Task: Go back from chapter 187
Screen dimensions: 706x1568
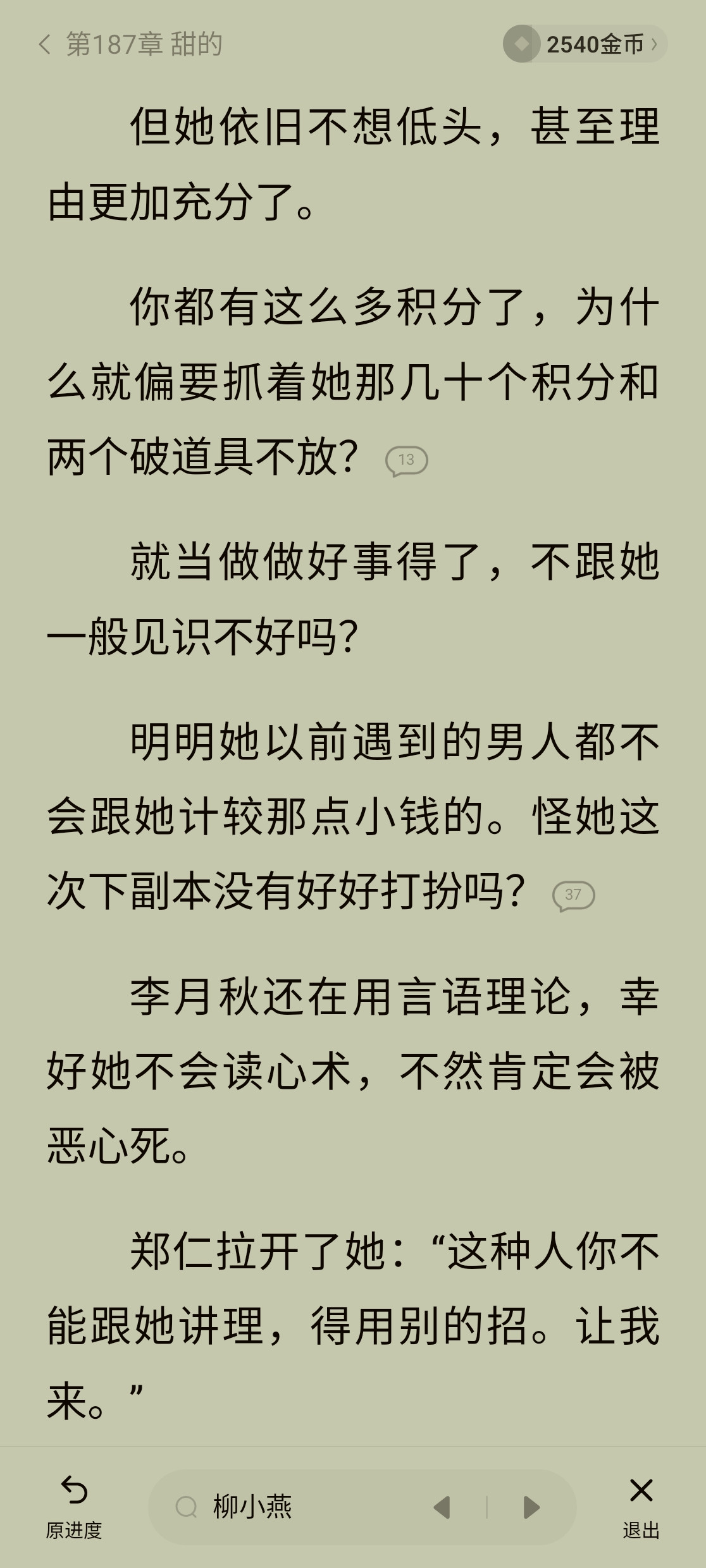Action: 44,44
